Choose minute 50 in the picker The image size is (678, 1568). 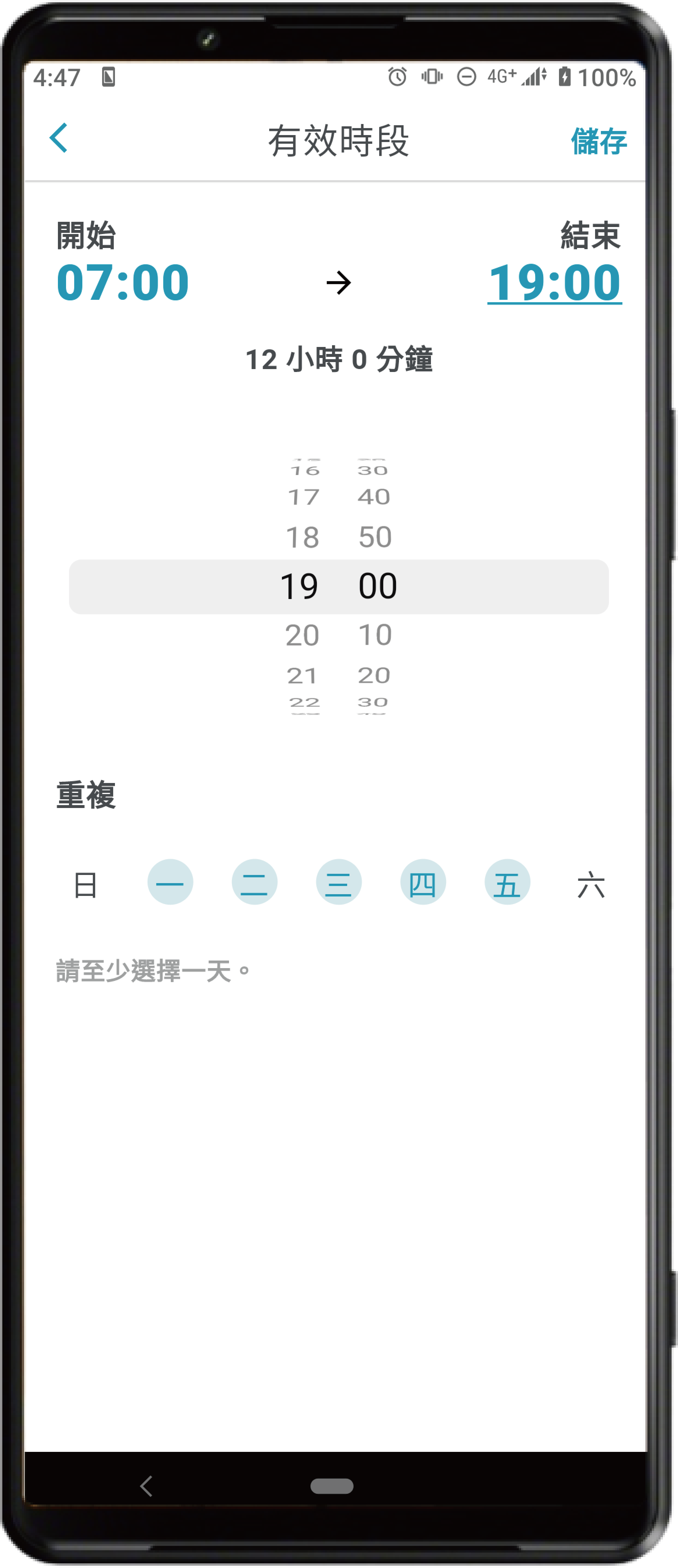point(375,537)
